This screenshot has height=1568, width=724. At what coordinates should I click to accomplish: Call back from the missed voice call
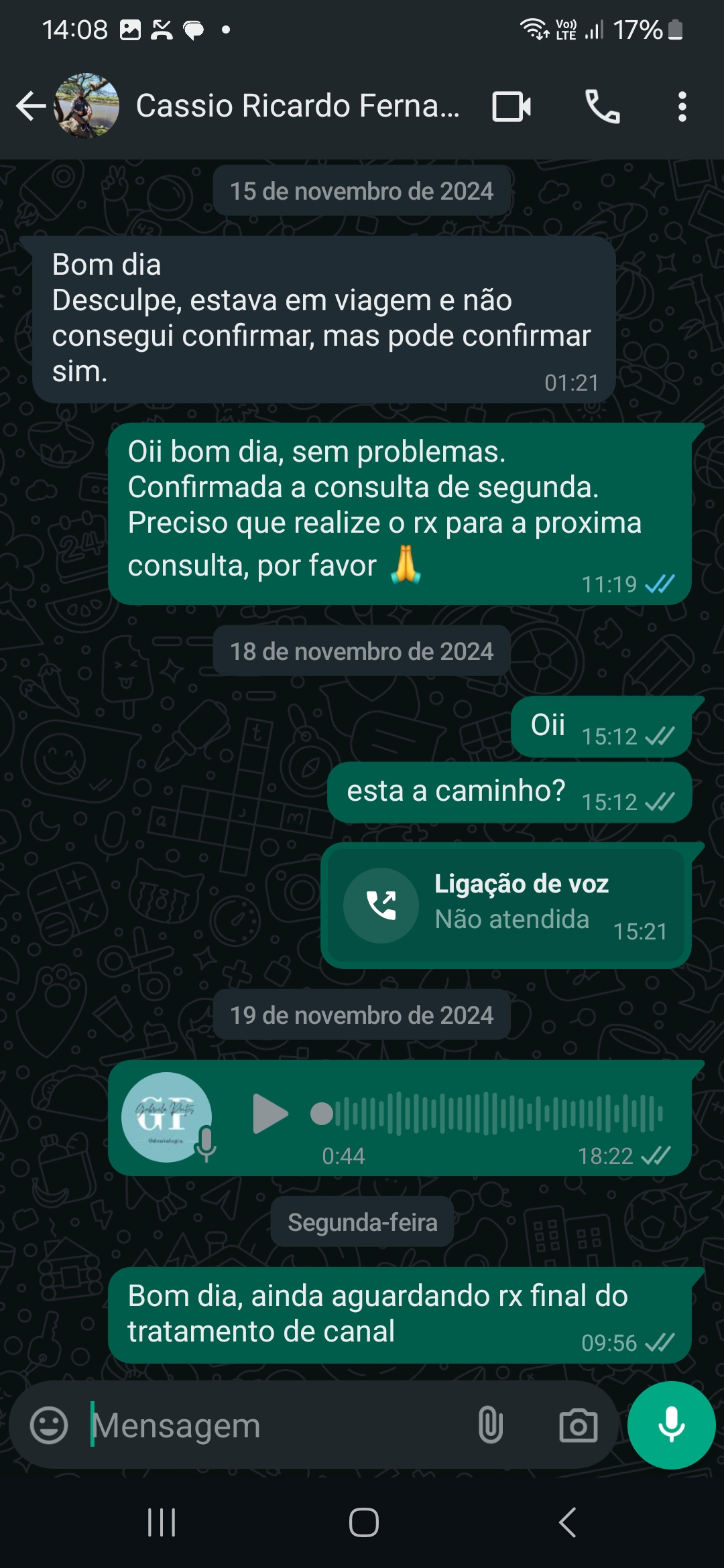pyautogui.click(x=381, y=905)
